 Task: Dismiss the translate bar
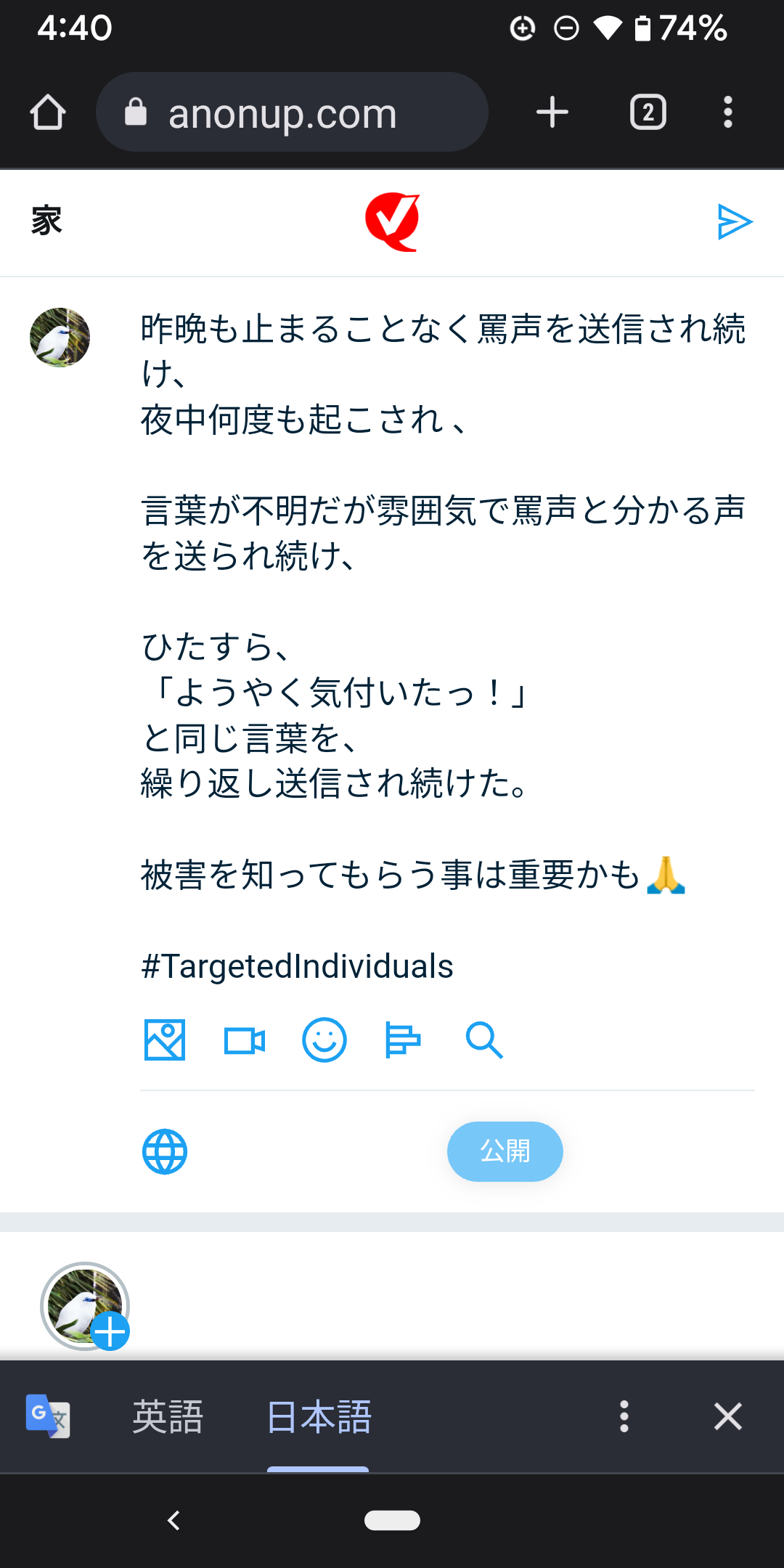tap(727, 1416)
